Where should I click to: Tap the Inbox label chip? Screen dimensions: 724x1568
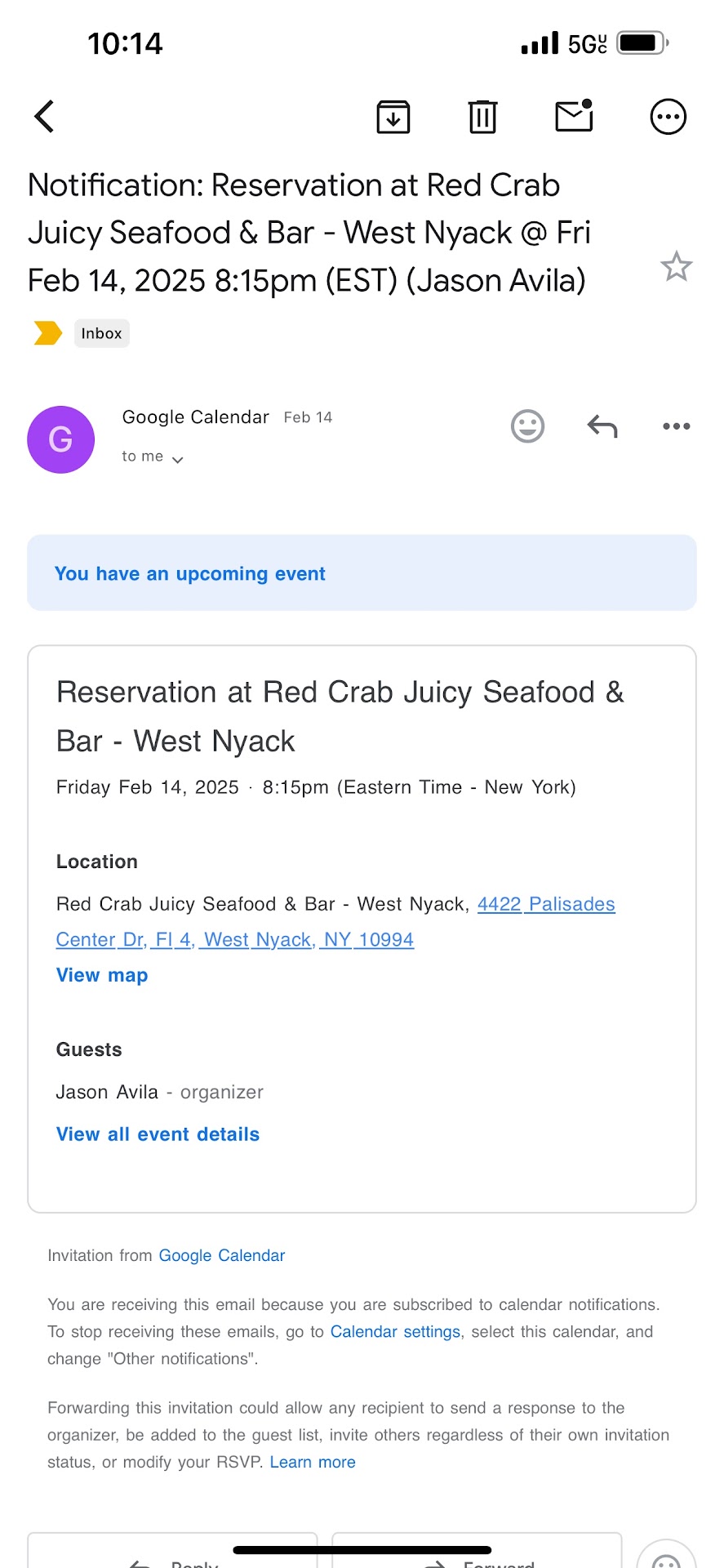click(101, 333)
